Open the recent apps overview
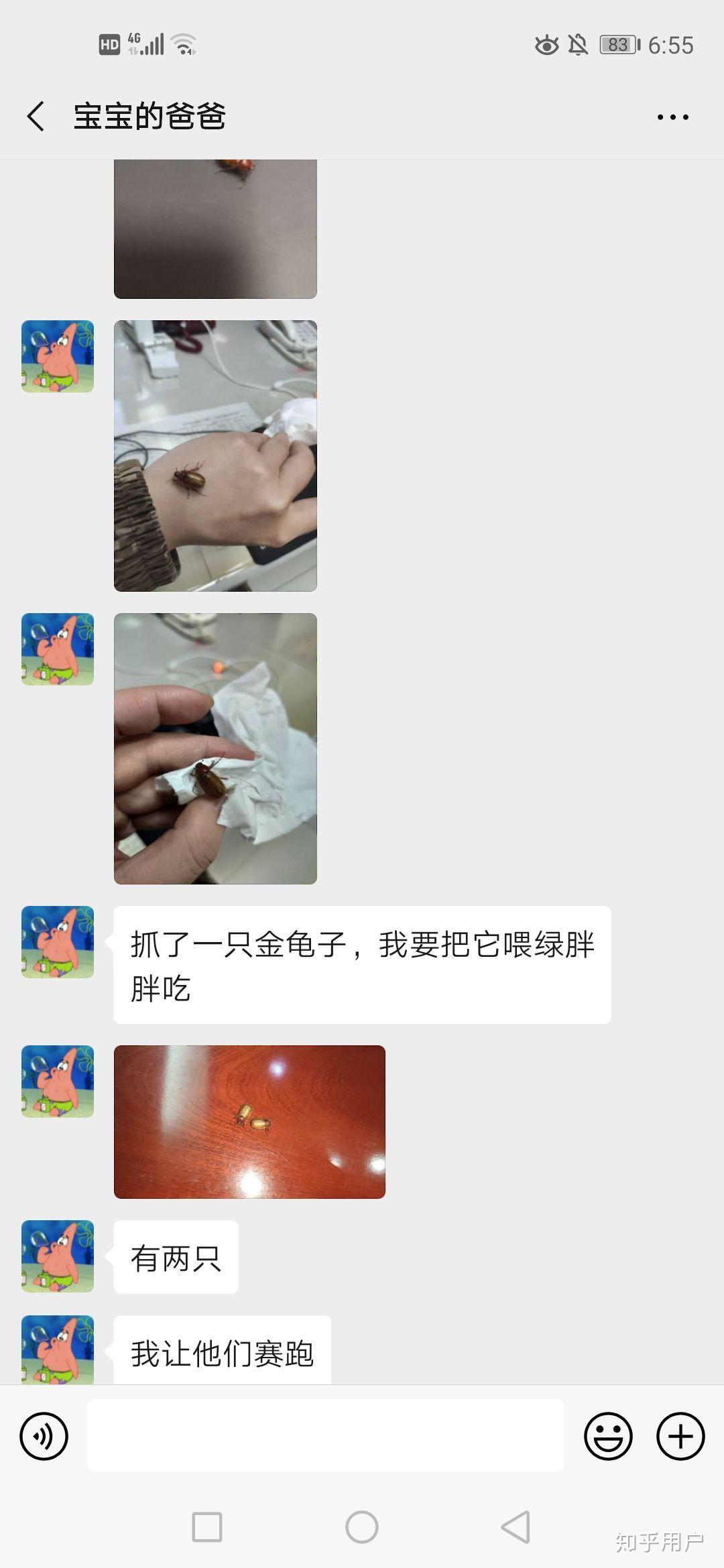 [207, 1528]
